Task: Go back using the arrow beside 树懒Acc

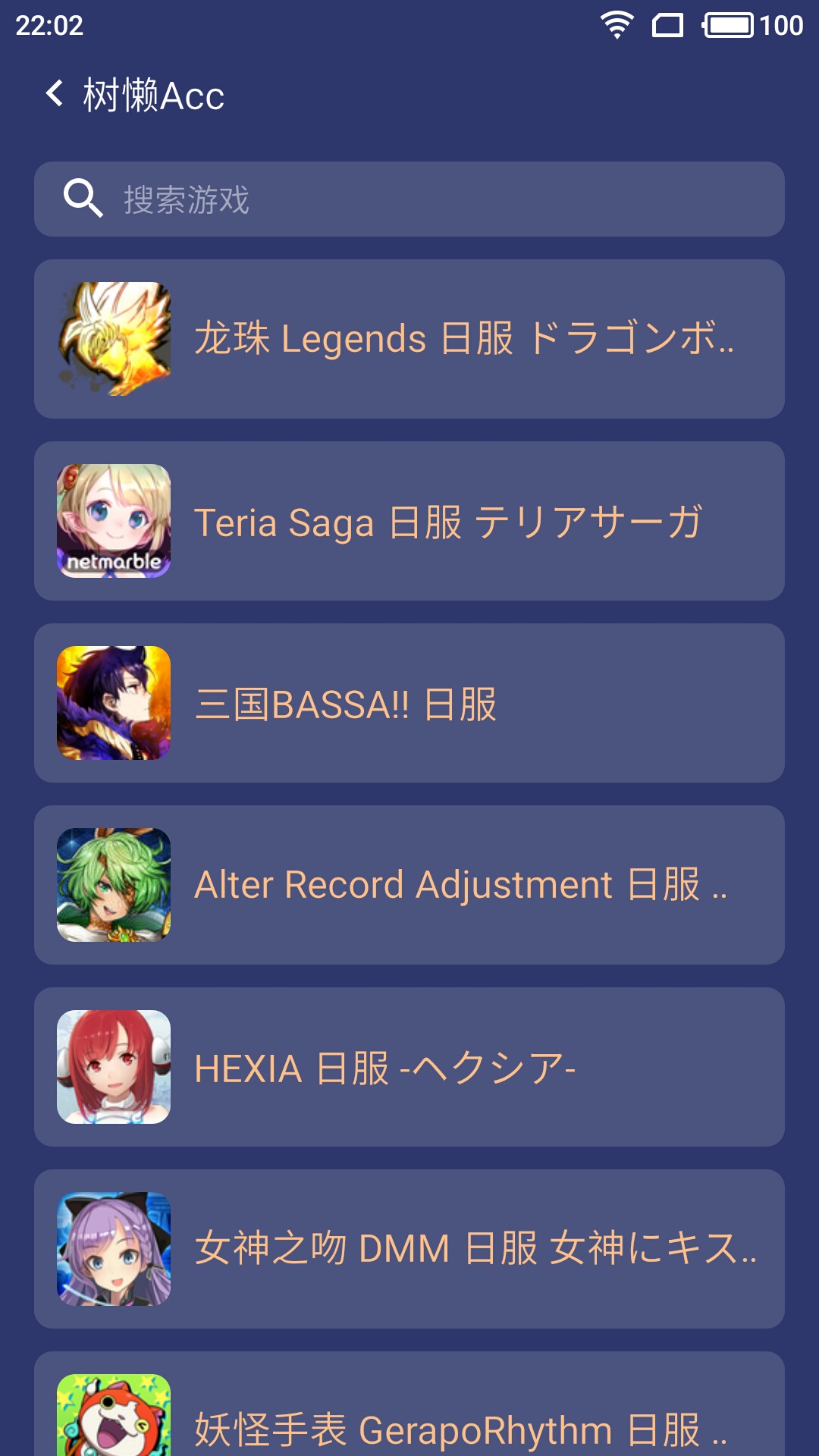Action: 55,94
